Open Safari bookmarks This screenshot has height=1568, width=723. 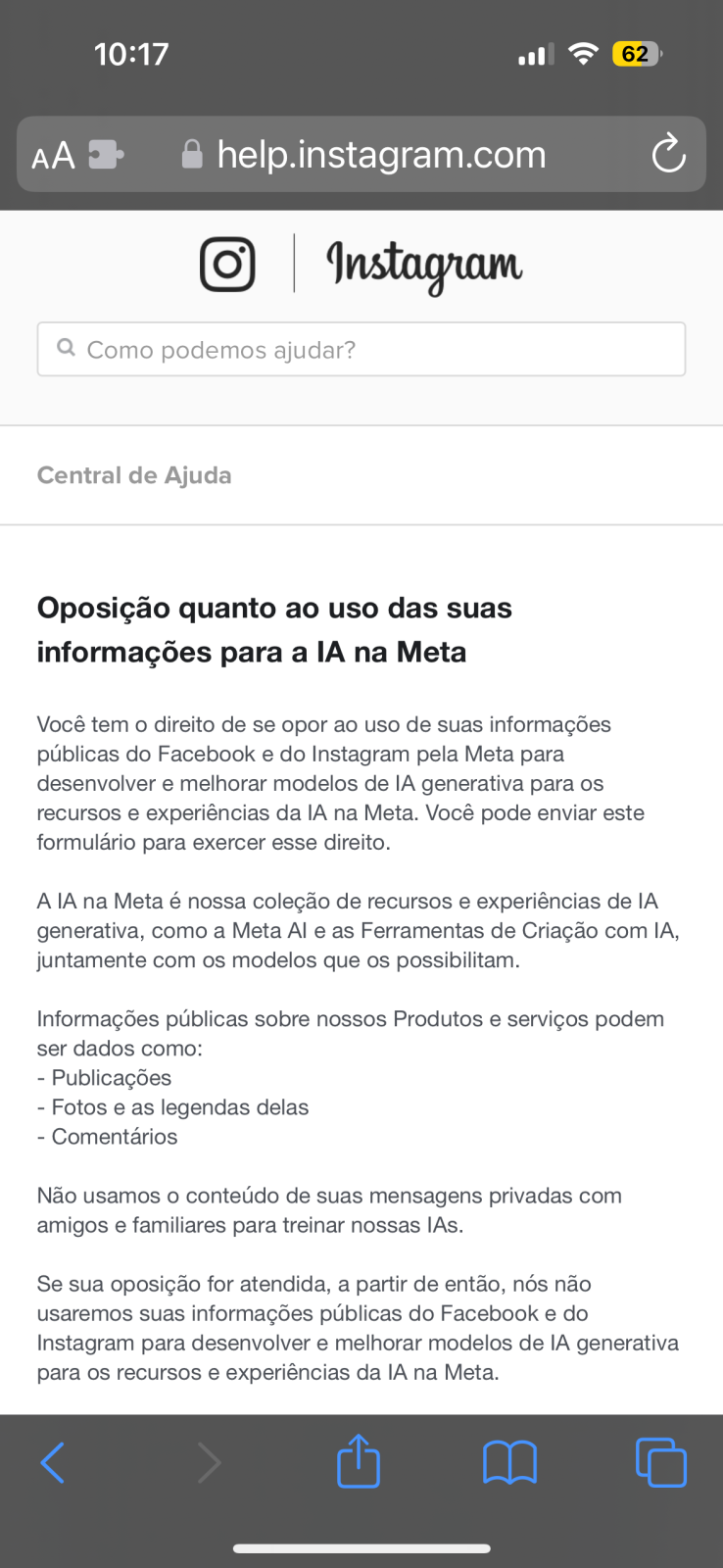(x=509, y=1463)
